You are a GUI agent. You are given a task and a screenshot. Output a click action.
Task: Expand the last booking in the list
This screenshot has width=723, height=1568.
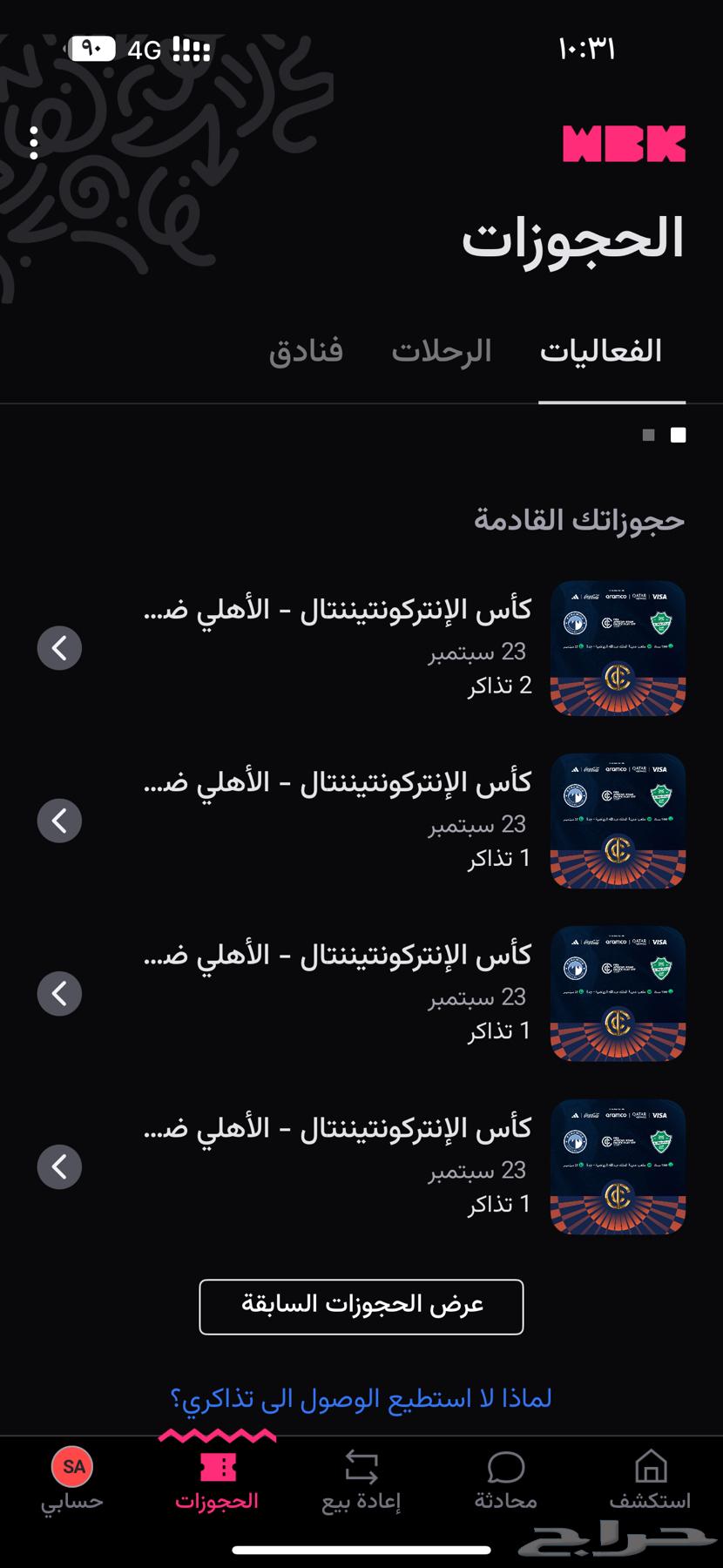(59, 1167)
